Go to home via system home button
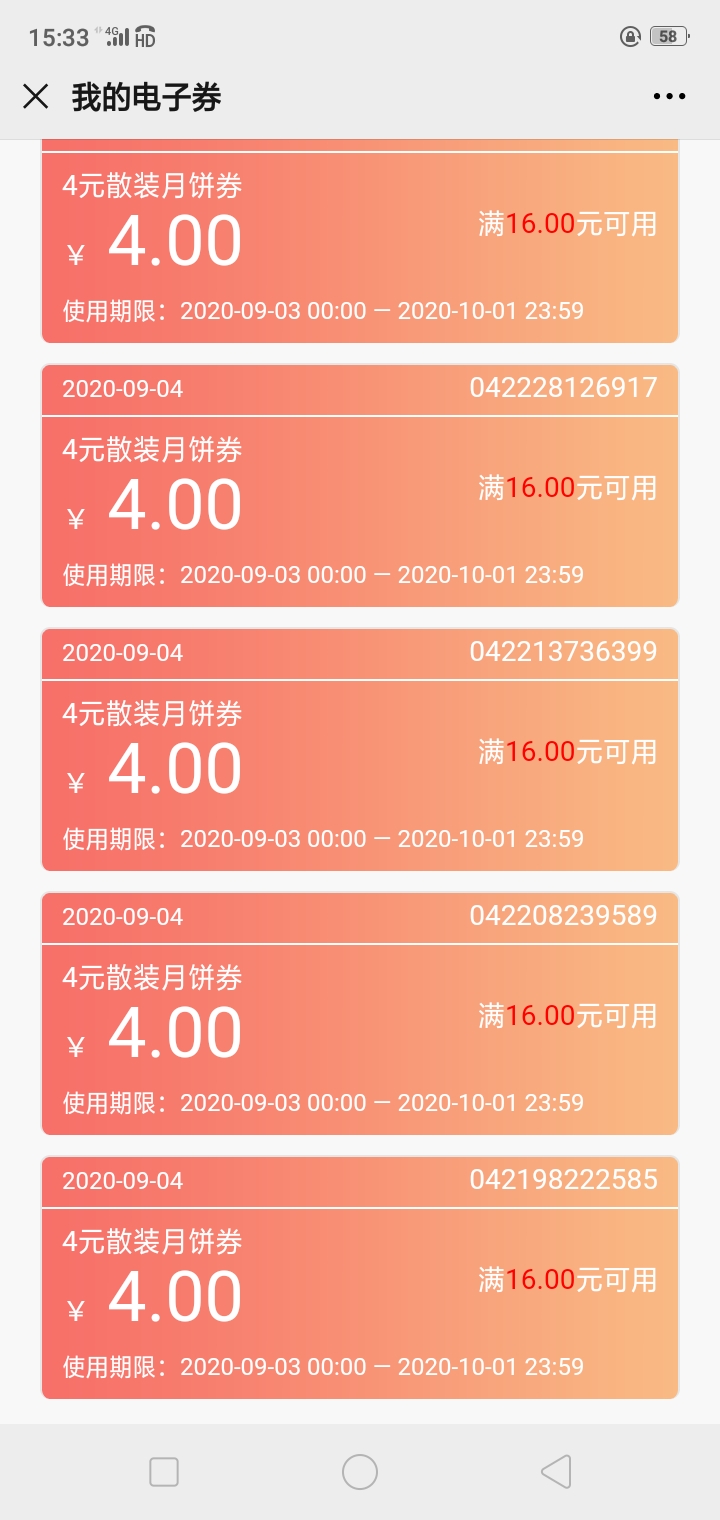Screen dimensions: 720x1520 (x=360, y=1471)
